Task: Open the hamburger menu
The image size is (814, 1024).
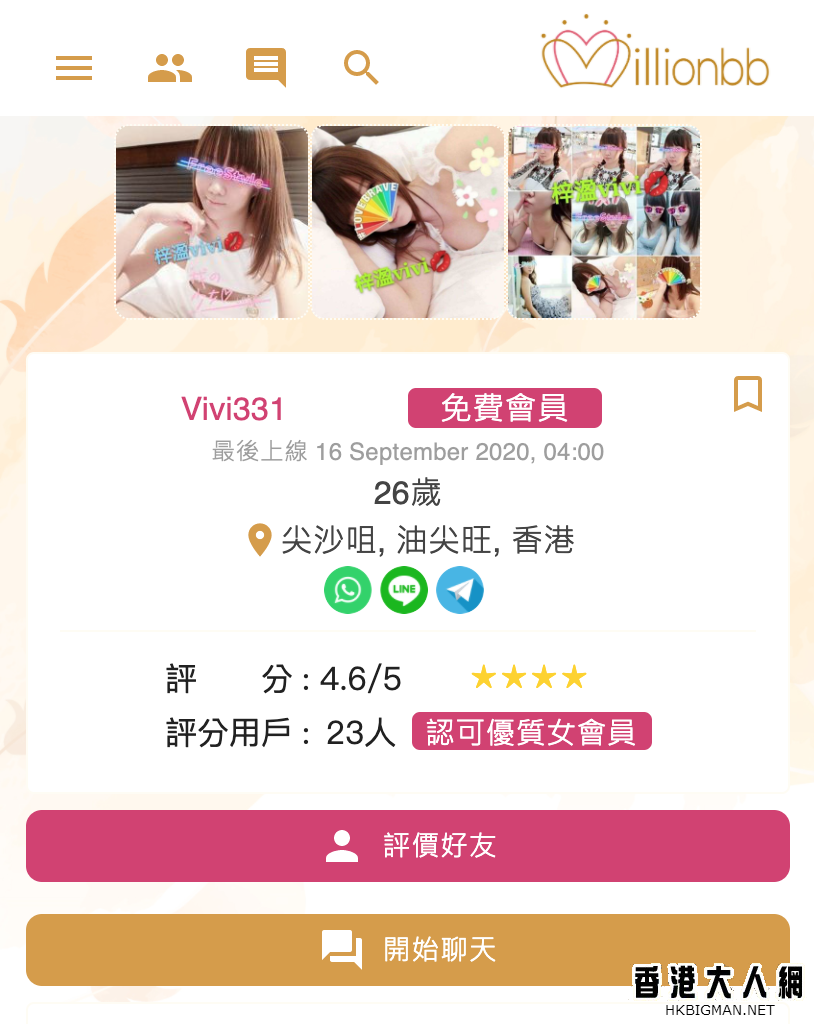Action: pyautogui.click(x=74, y=68)
